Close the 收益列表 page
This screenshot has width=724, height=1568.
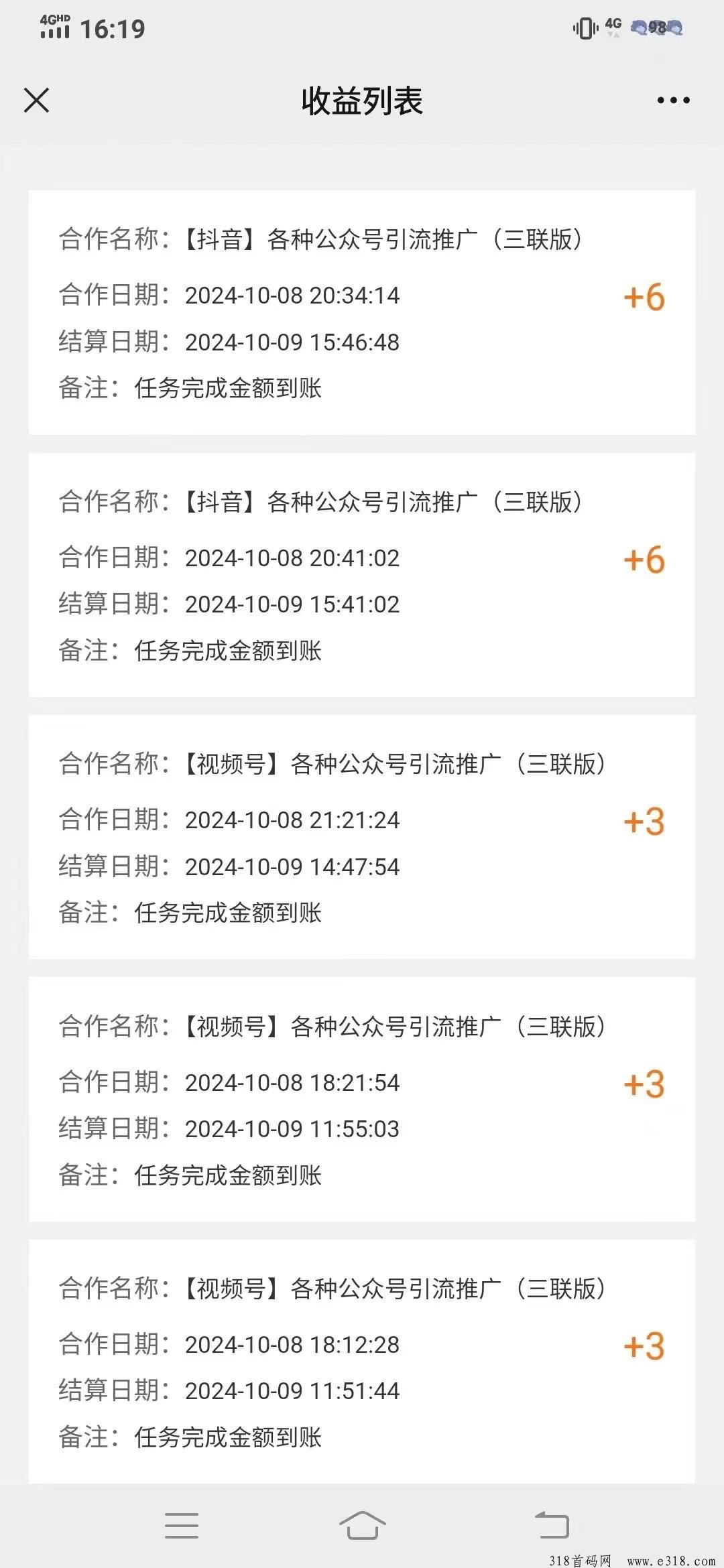coord(37,101)
